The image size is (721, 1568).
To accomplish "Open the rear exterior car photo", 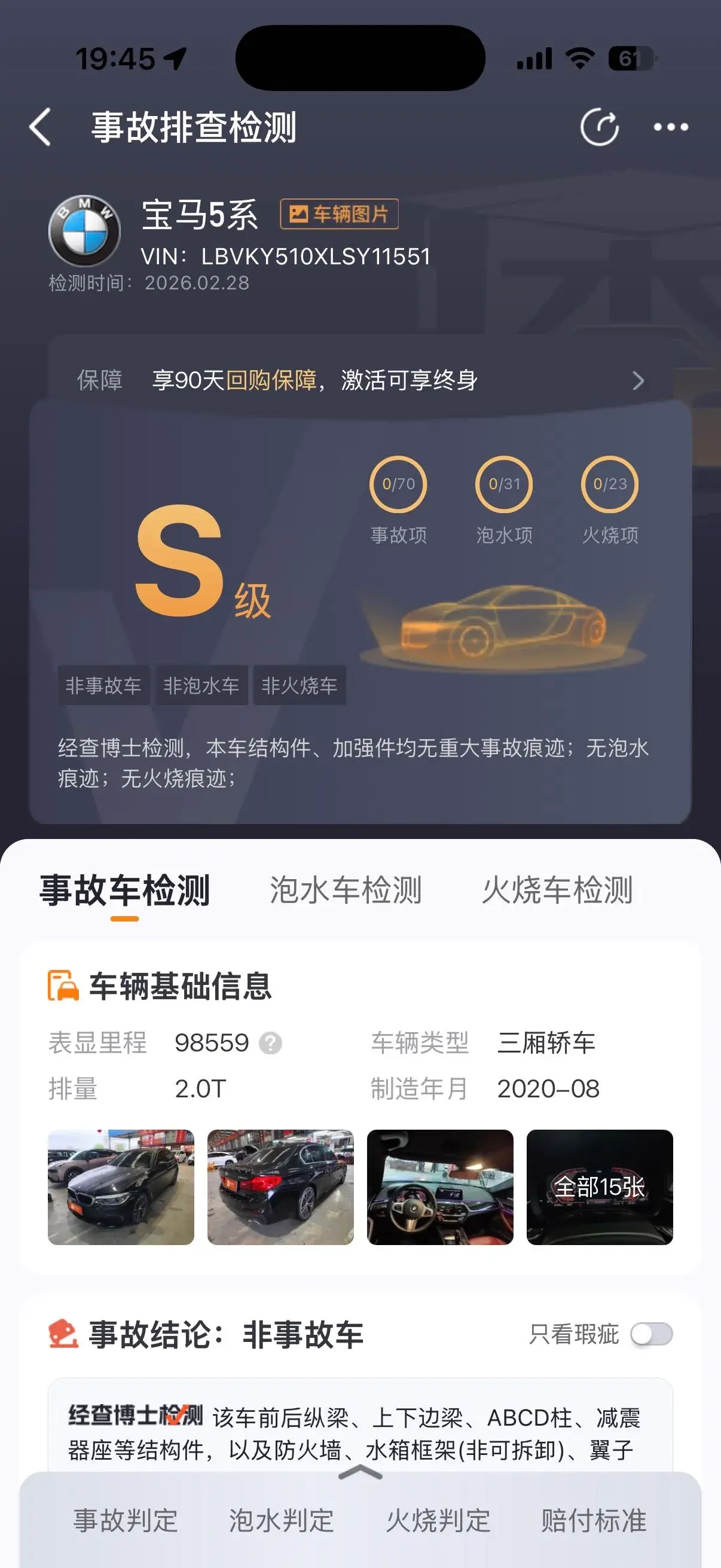I will point(280,1187).
